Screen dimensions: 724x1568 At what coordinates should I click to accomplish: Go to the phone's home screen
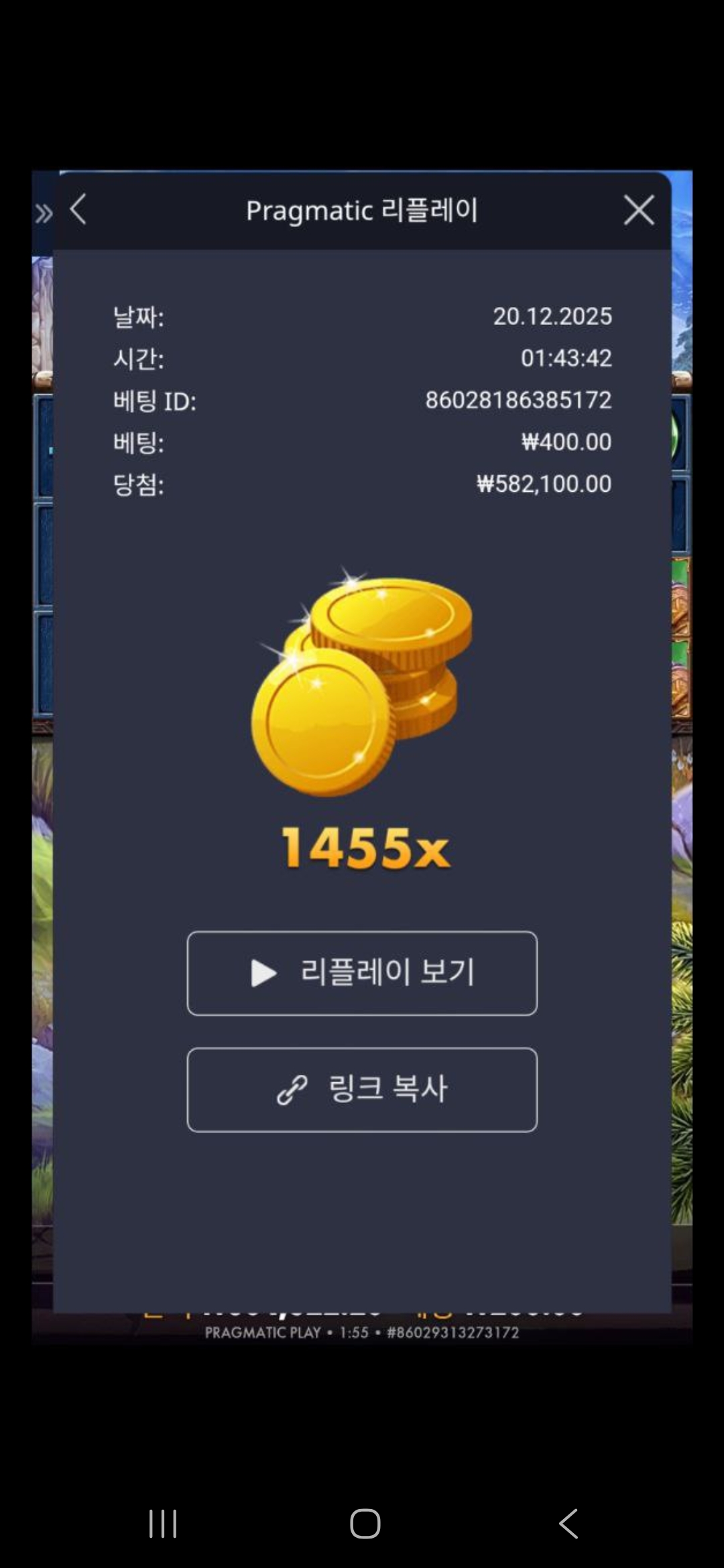pos(365,1523)
